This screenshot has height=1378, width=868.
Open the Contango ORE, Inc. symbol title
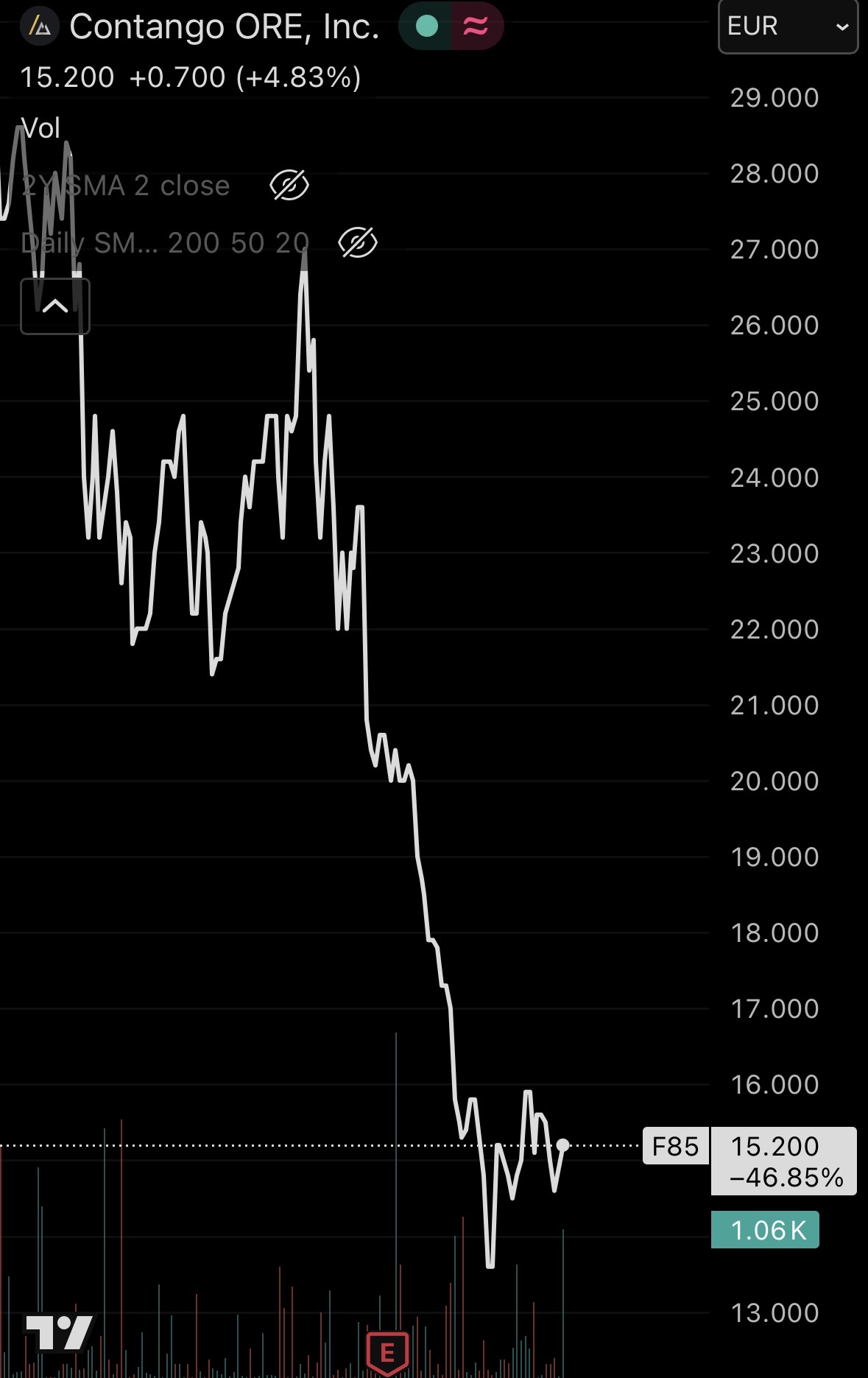(224, 27)
